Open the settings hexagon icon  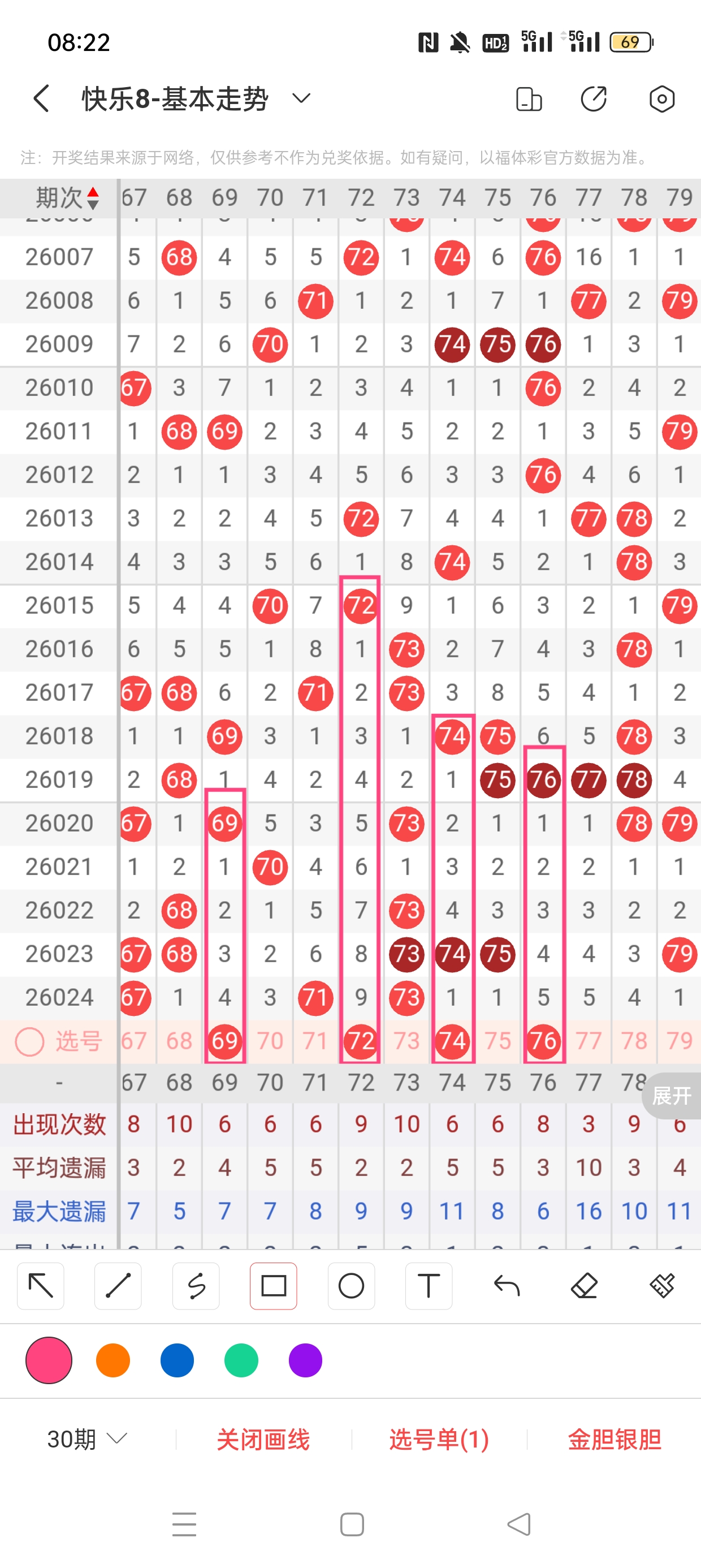[661, 98]
